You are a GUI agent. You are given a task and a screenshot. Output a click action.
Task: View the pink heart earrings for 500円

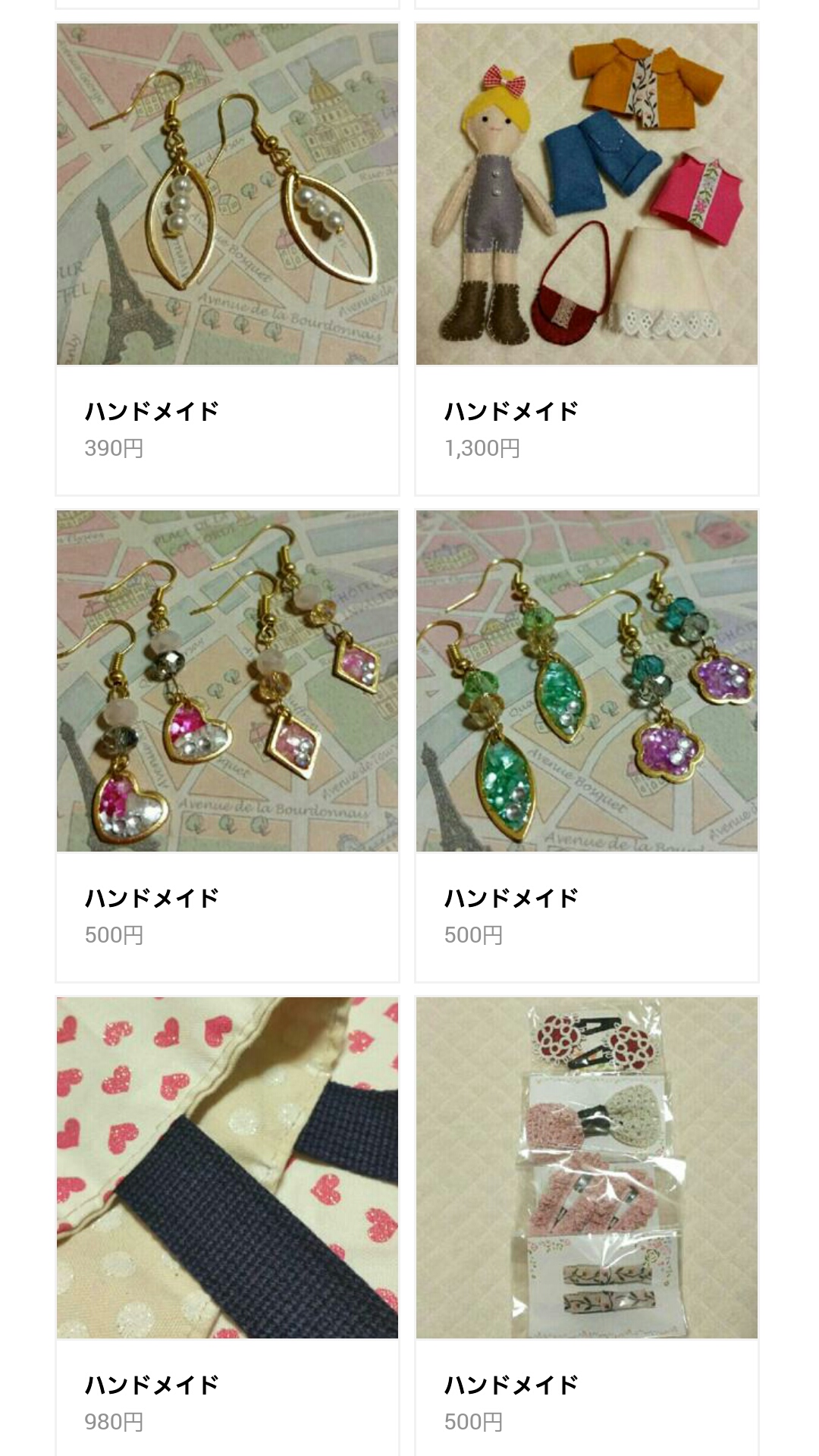(x=227, y=681)
